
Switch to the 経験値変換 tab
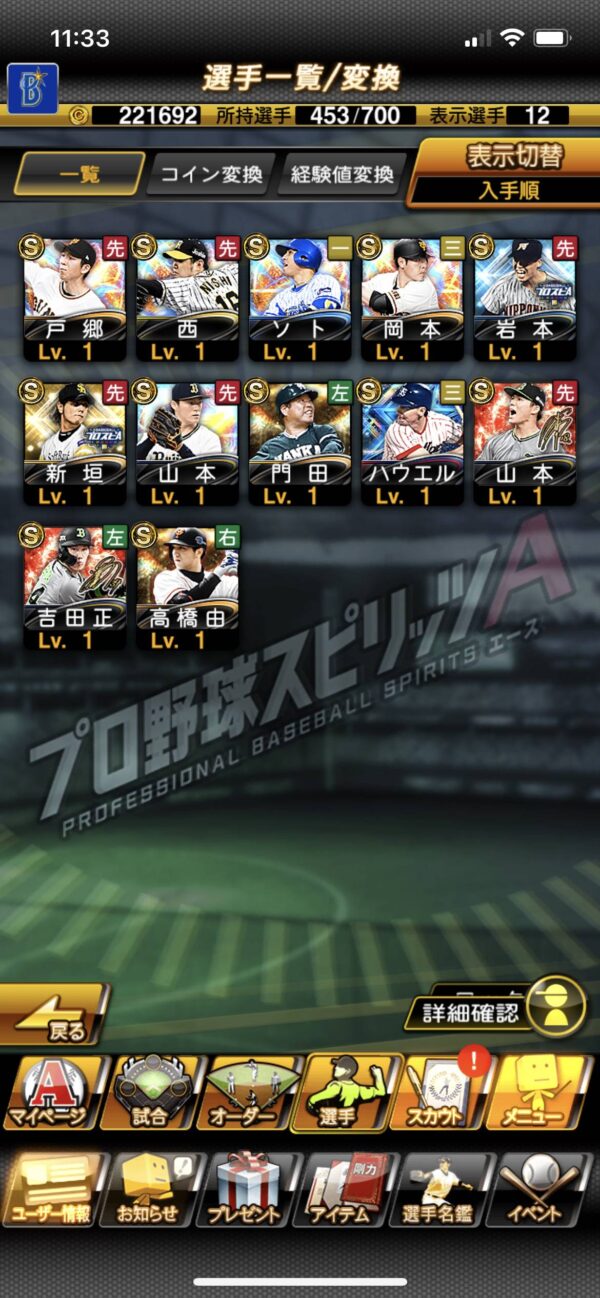point(343,175)
